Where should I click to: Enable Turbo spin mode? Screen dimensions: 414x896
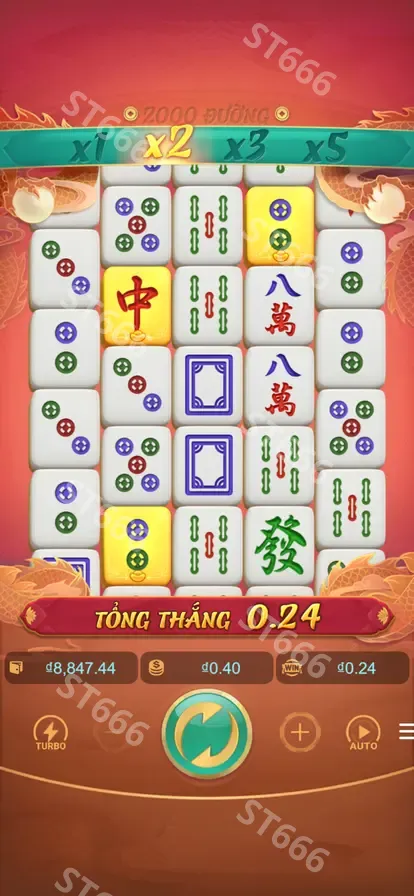point(51,733)
